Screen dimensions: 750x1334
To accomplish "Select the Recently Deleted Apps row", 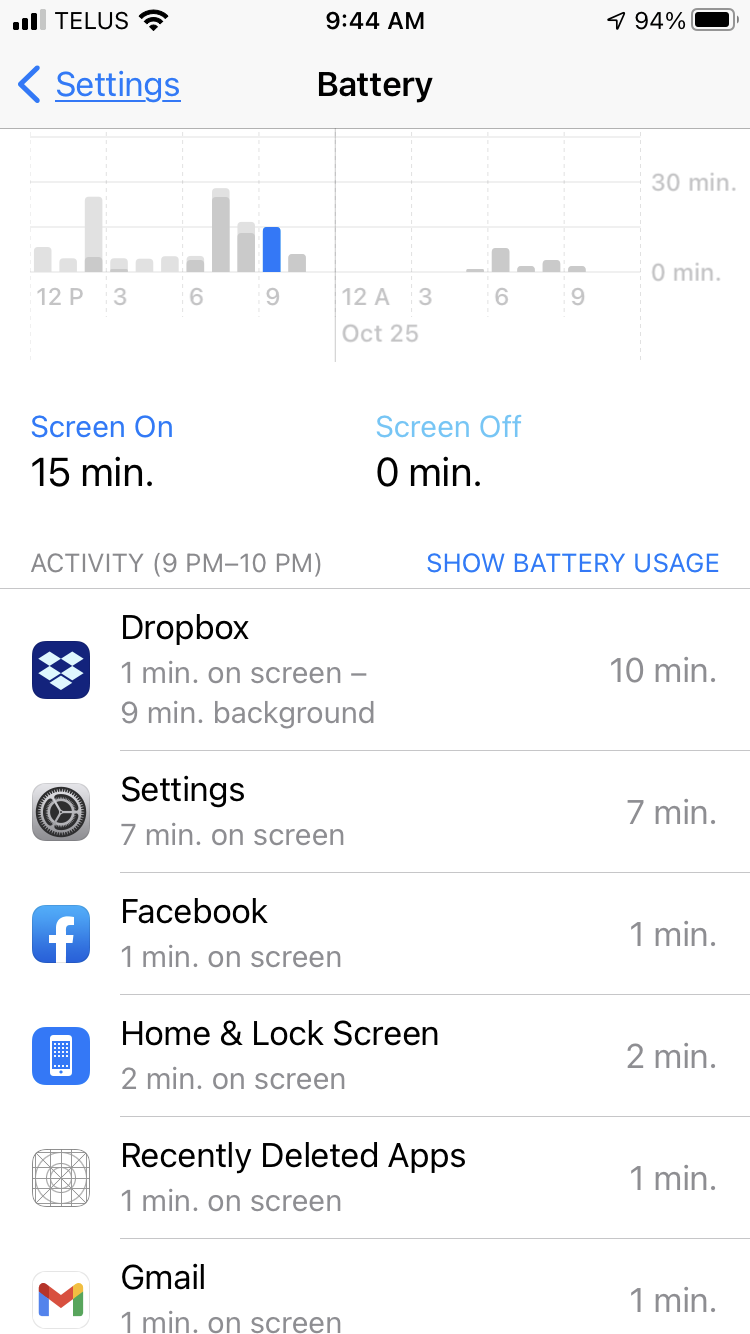I will click(375, 1178).
